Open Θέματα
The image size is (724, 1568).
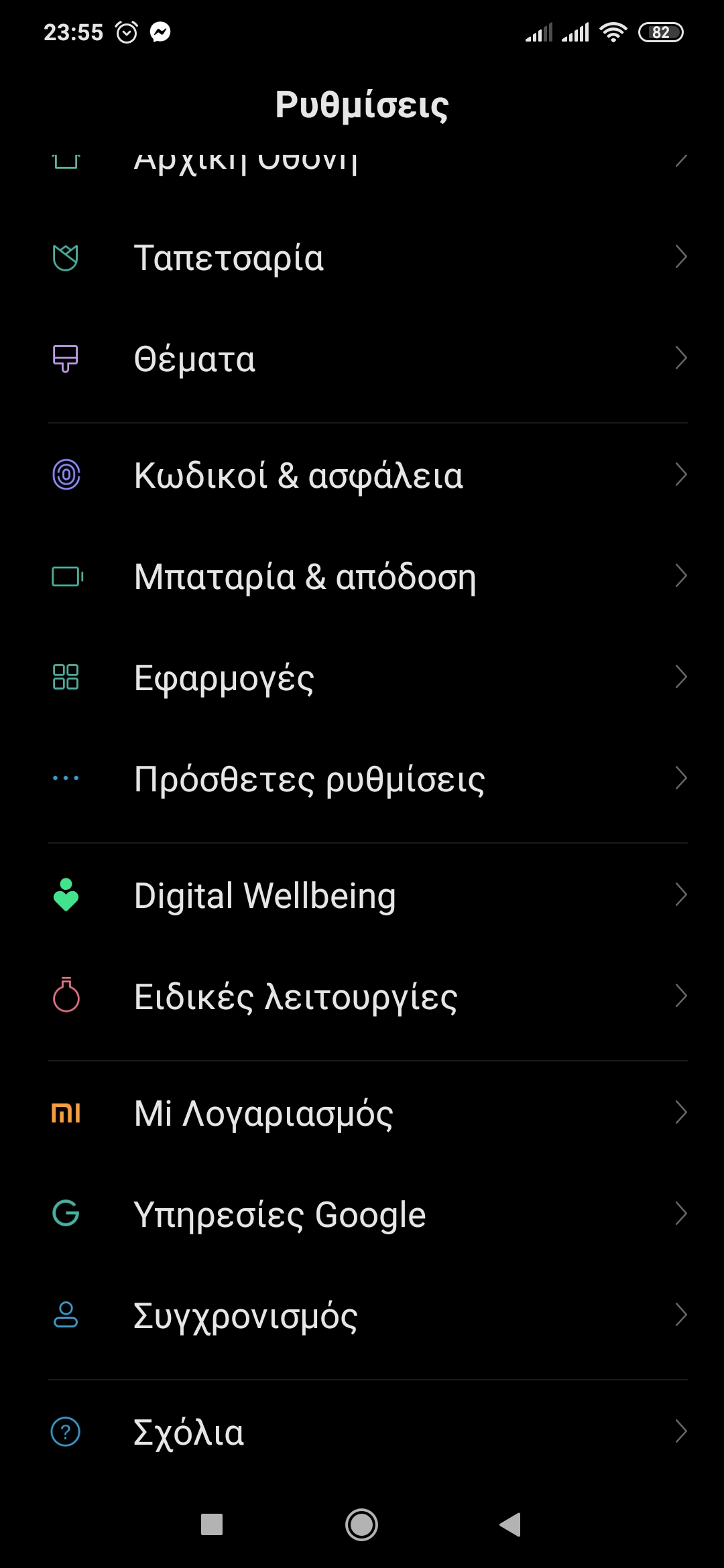coord(362,359)
